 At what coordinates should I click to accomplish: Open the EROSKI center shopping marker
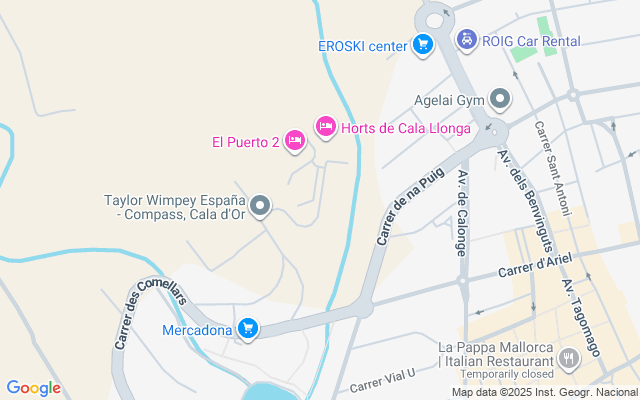[x=423, y=45]
